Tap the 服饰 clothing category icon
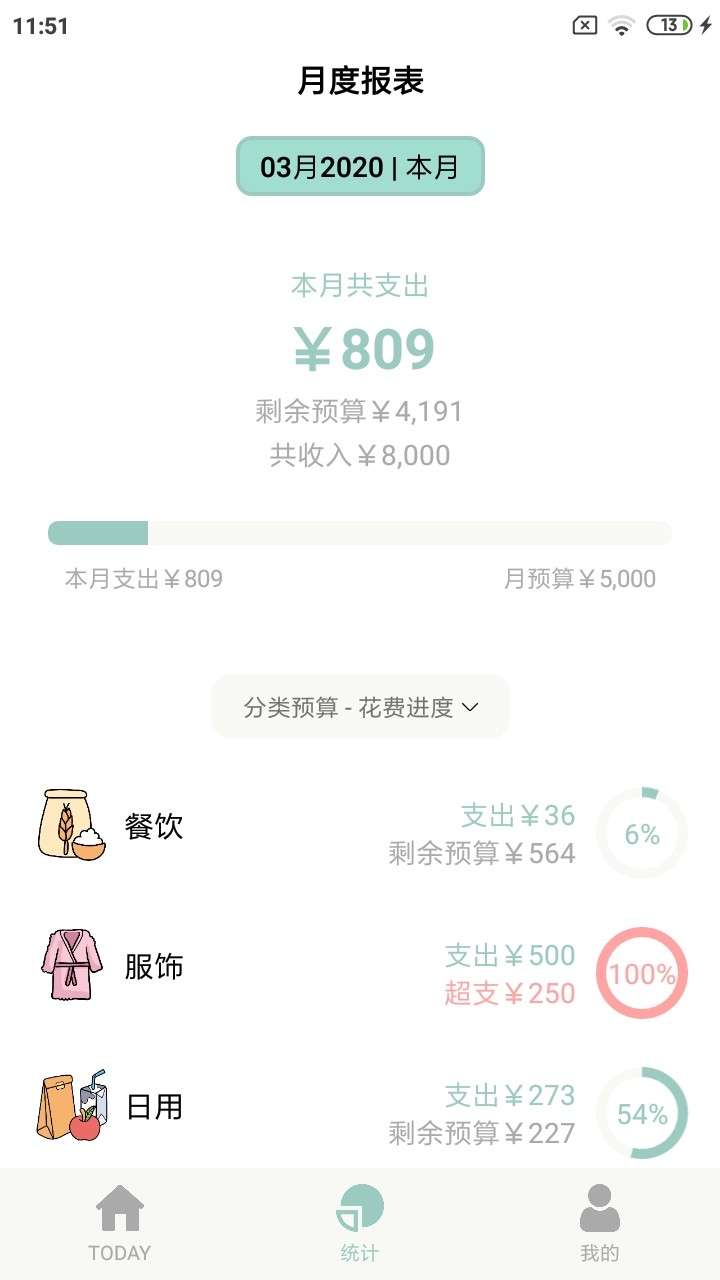 [70, 965]
